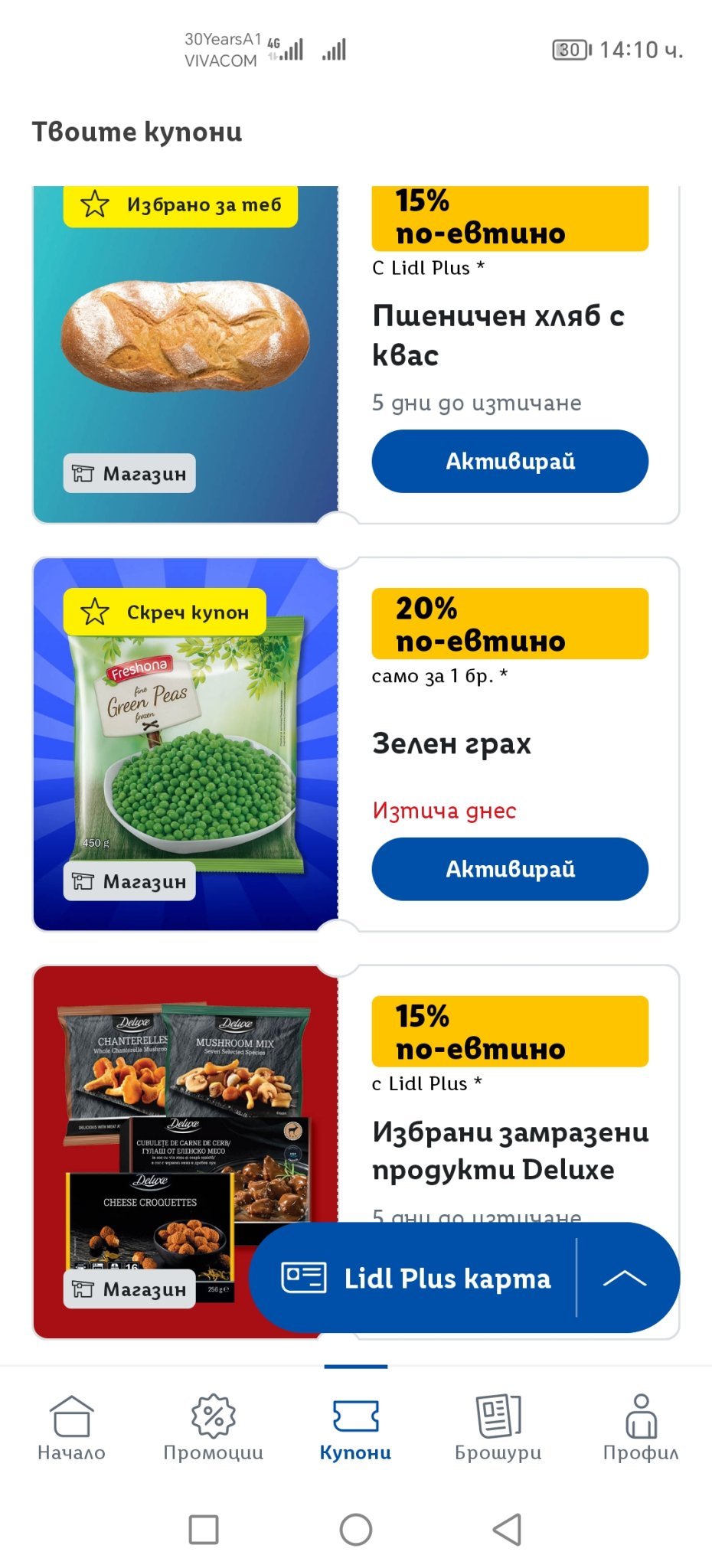Select the Купони tab

(x=355, y=1428)
